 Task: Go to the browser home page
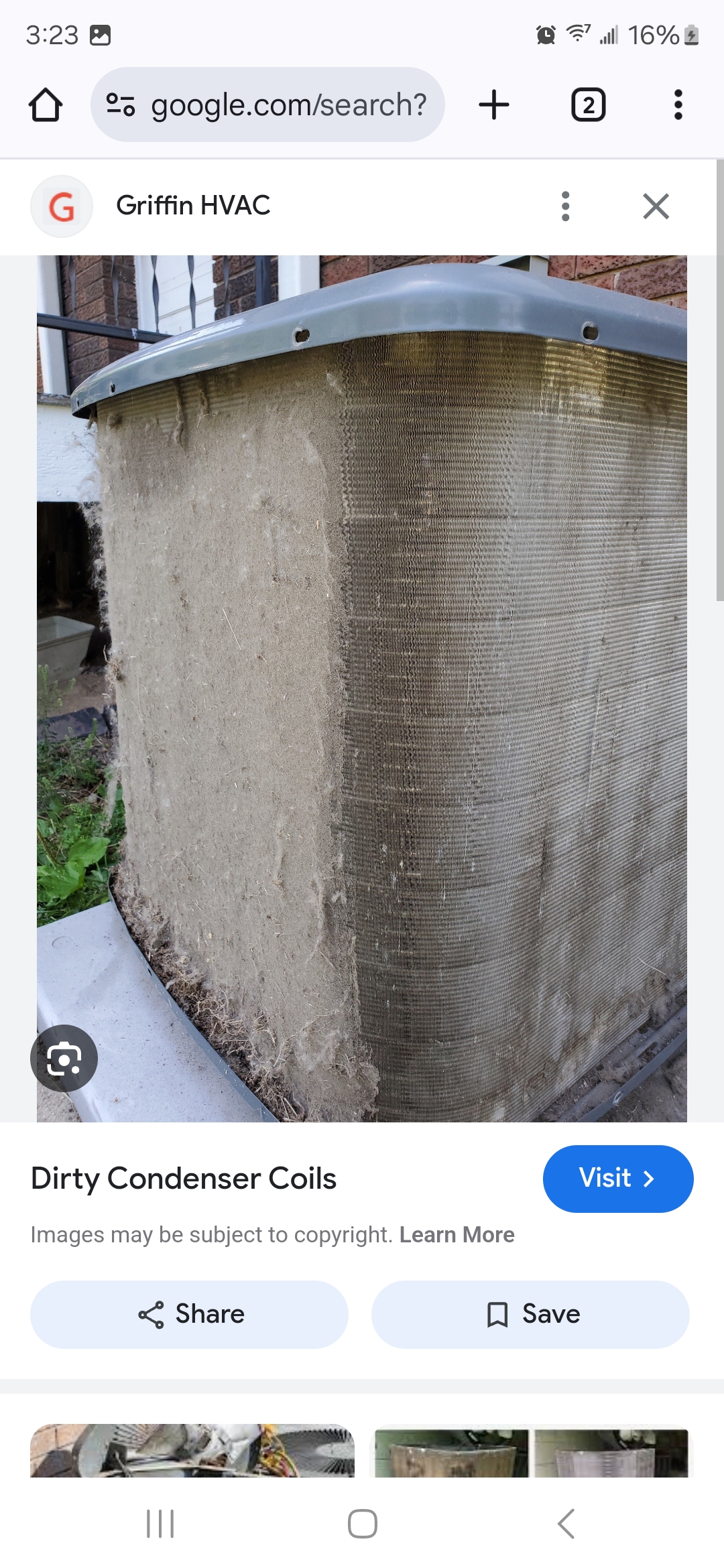click(x=46, y=105)
